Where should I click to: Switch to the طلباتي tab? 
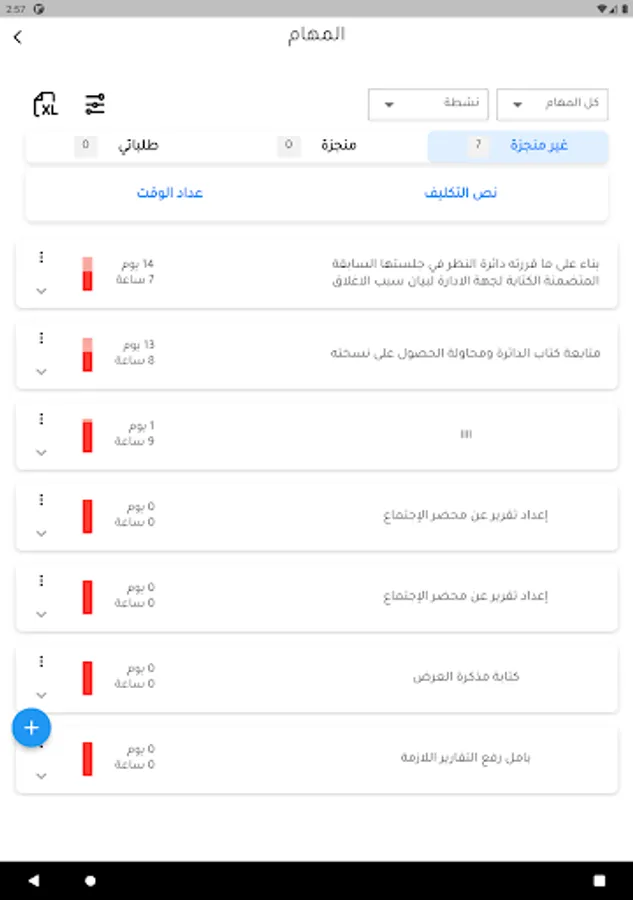(118, 146)
